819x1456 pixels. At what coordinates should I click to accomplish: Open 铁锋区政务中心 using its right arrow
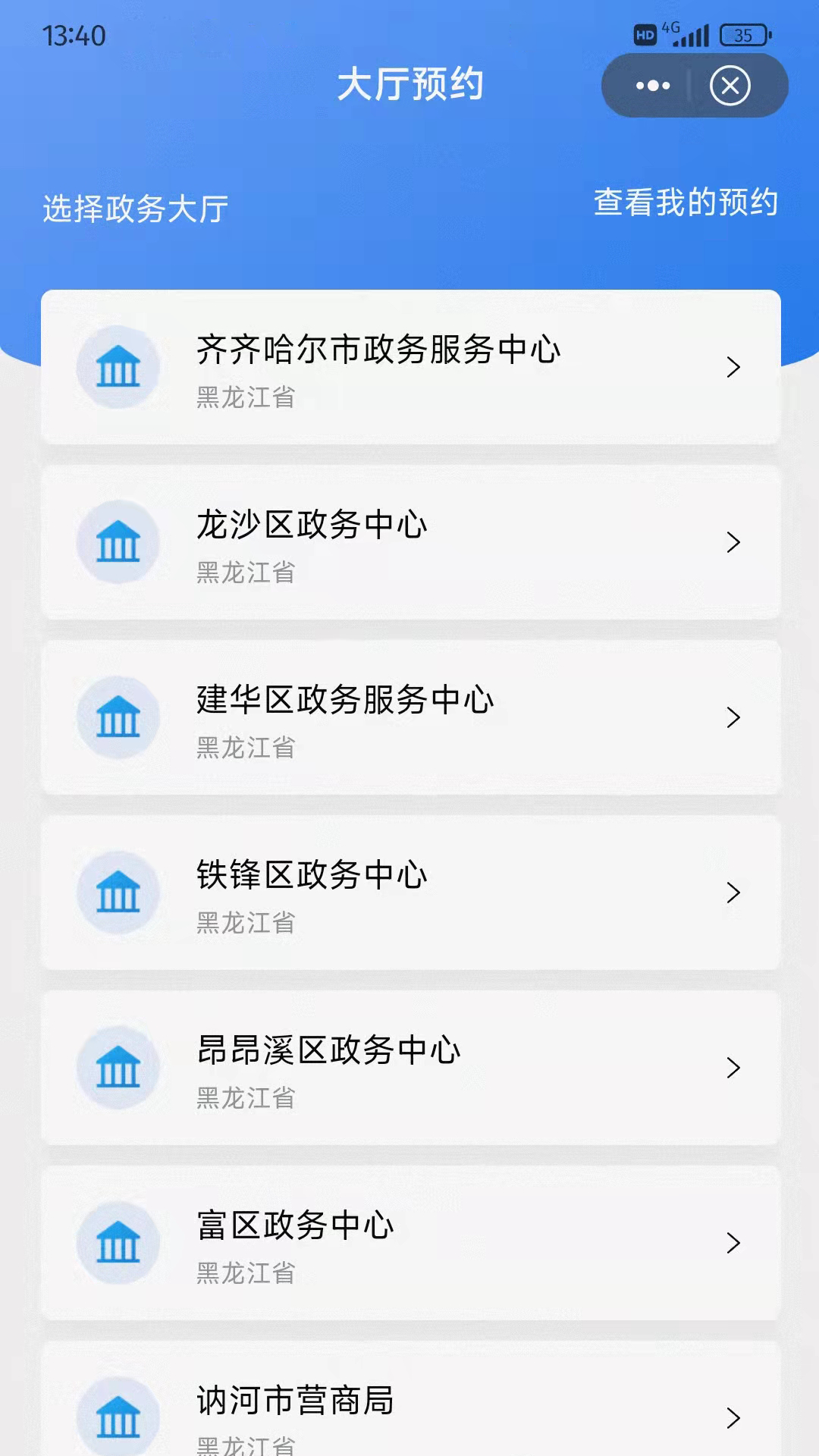coord(733,893)
